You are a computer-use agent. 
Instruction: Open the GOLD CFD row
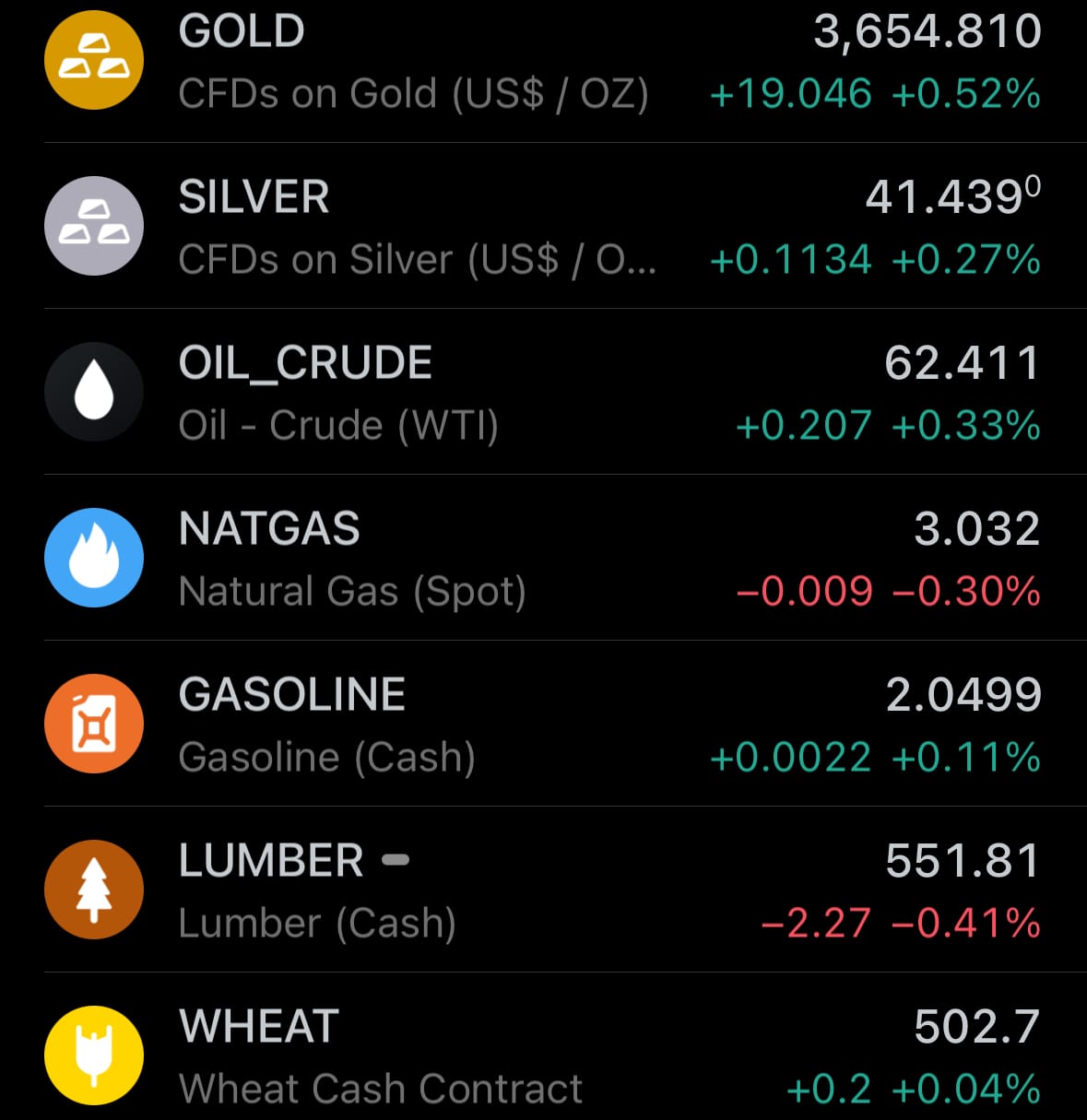543,62
